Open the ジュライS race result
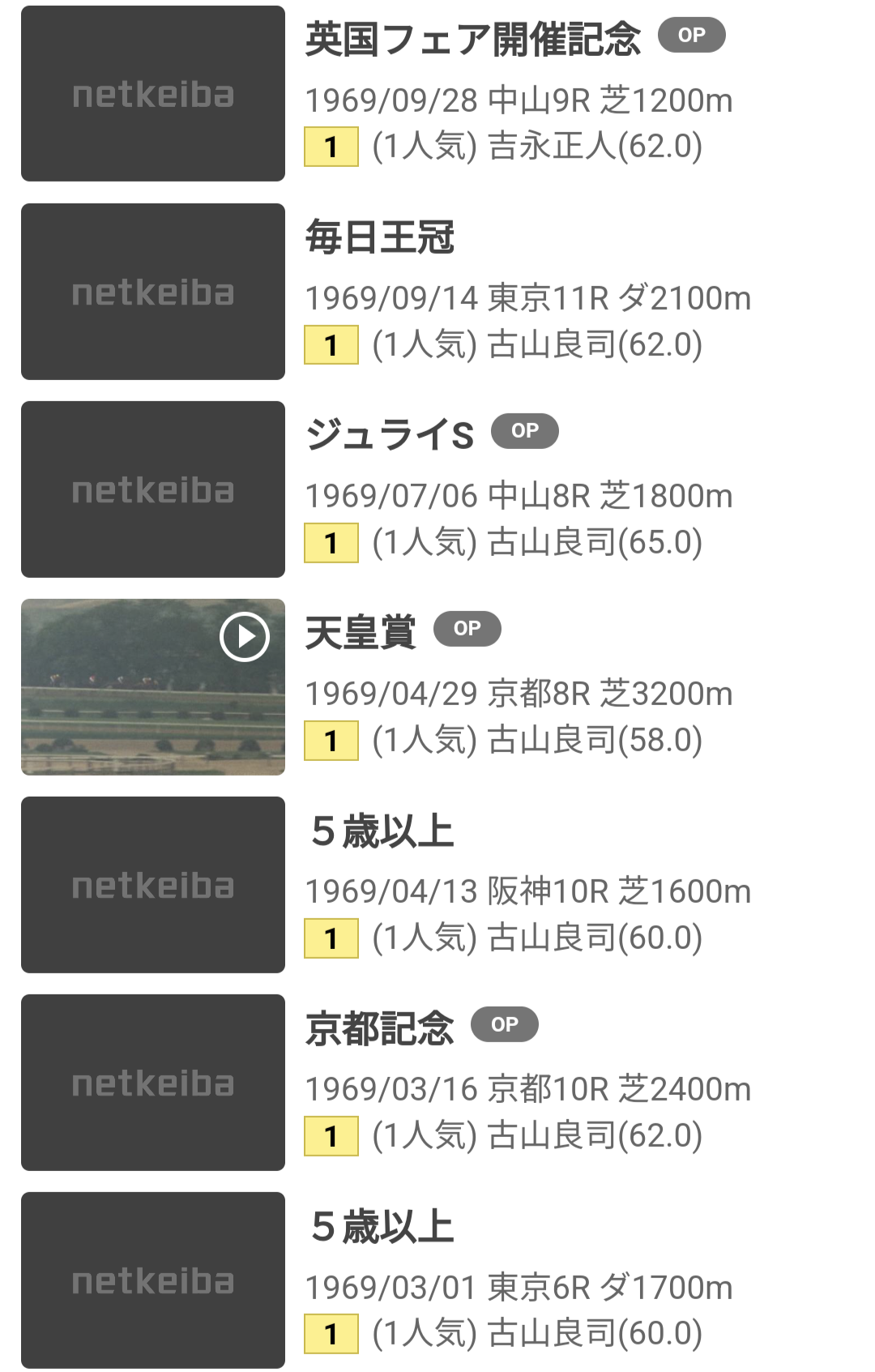The height and width of the screenshot is (1372, 875). pos(389,434)
